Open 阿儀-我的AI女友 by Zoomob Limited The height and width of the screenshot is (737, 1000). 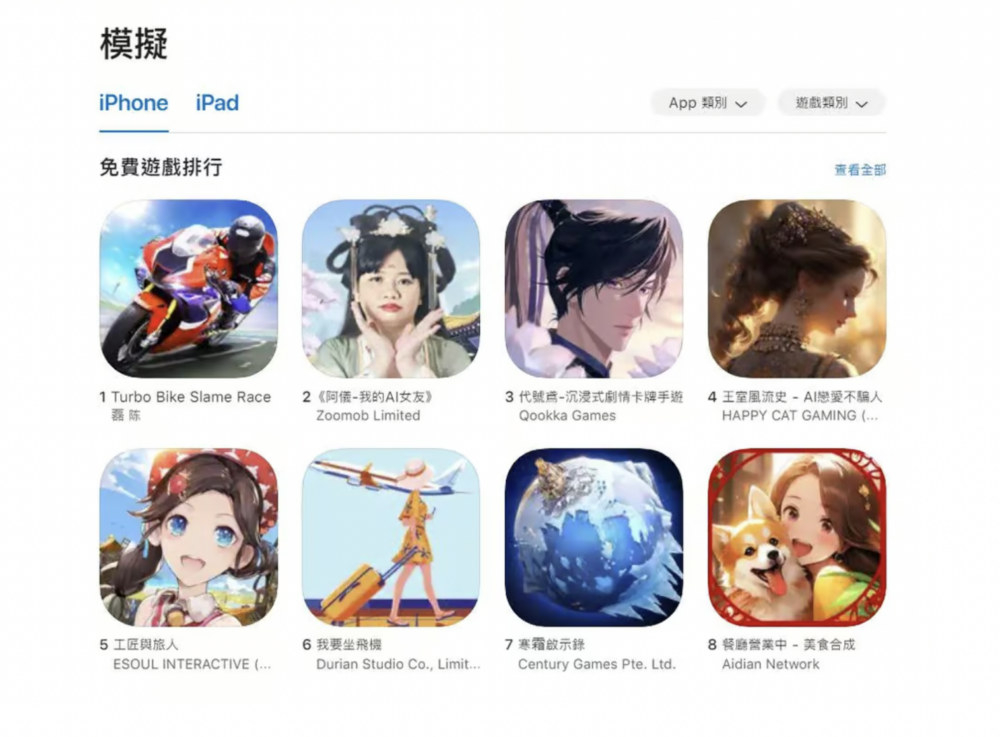pyautogui.click(x=391, y=288)
